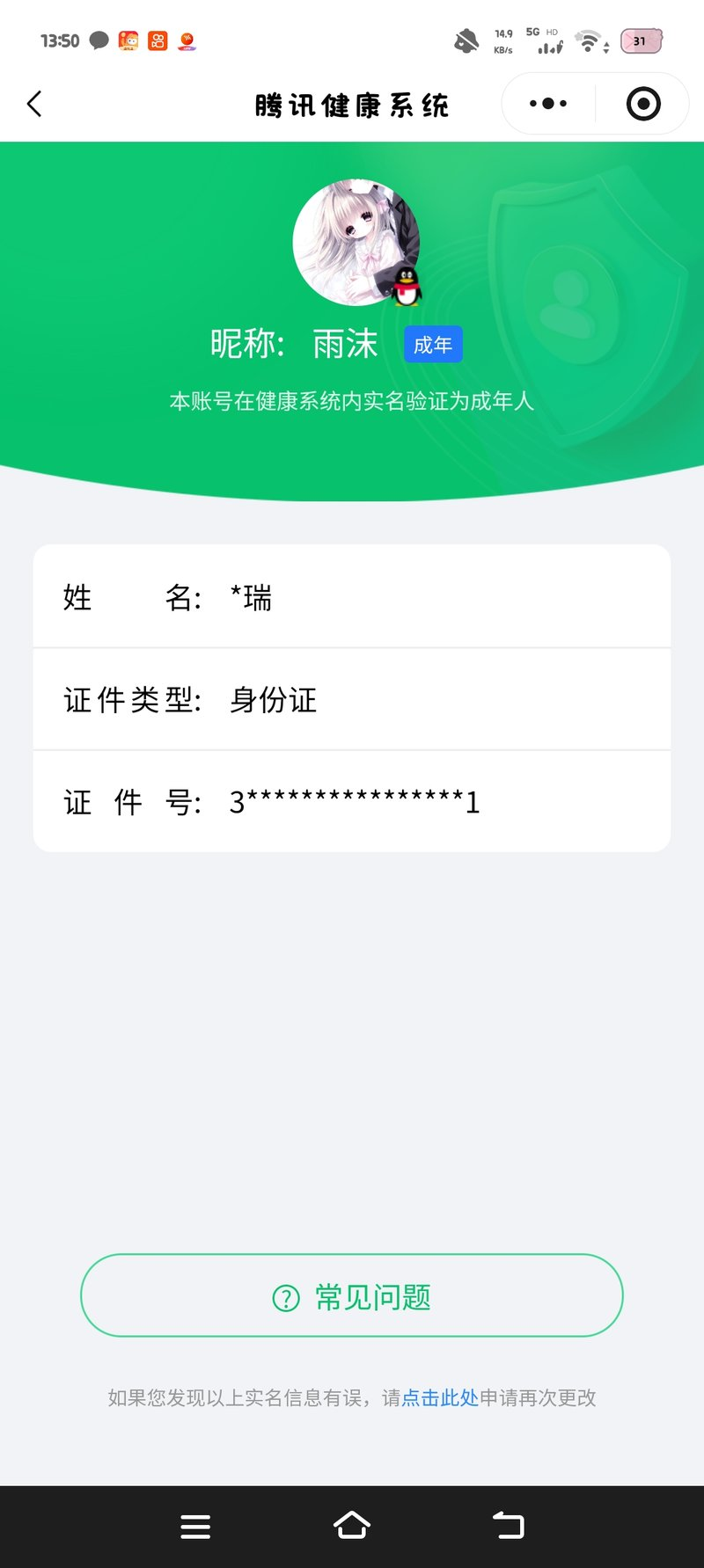
Task: Tap the Kuaishou icon in the status bar
Action: 157,40
